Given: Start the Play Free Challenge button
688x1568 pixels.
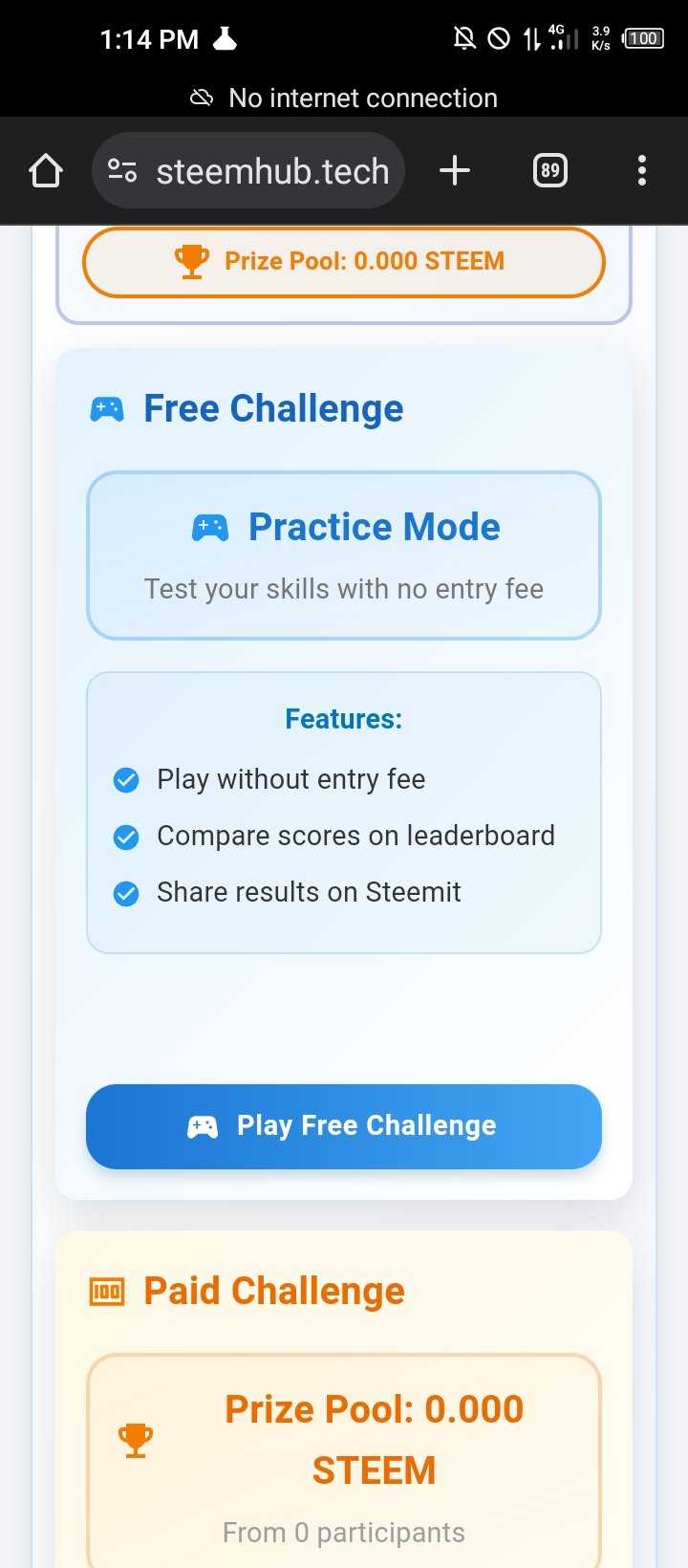Looking at the screenshot, I should [344, 1126].
